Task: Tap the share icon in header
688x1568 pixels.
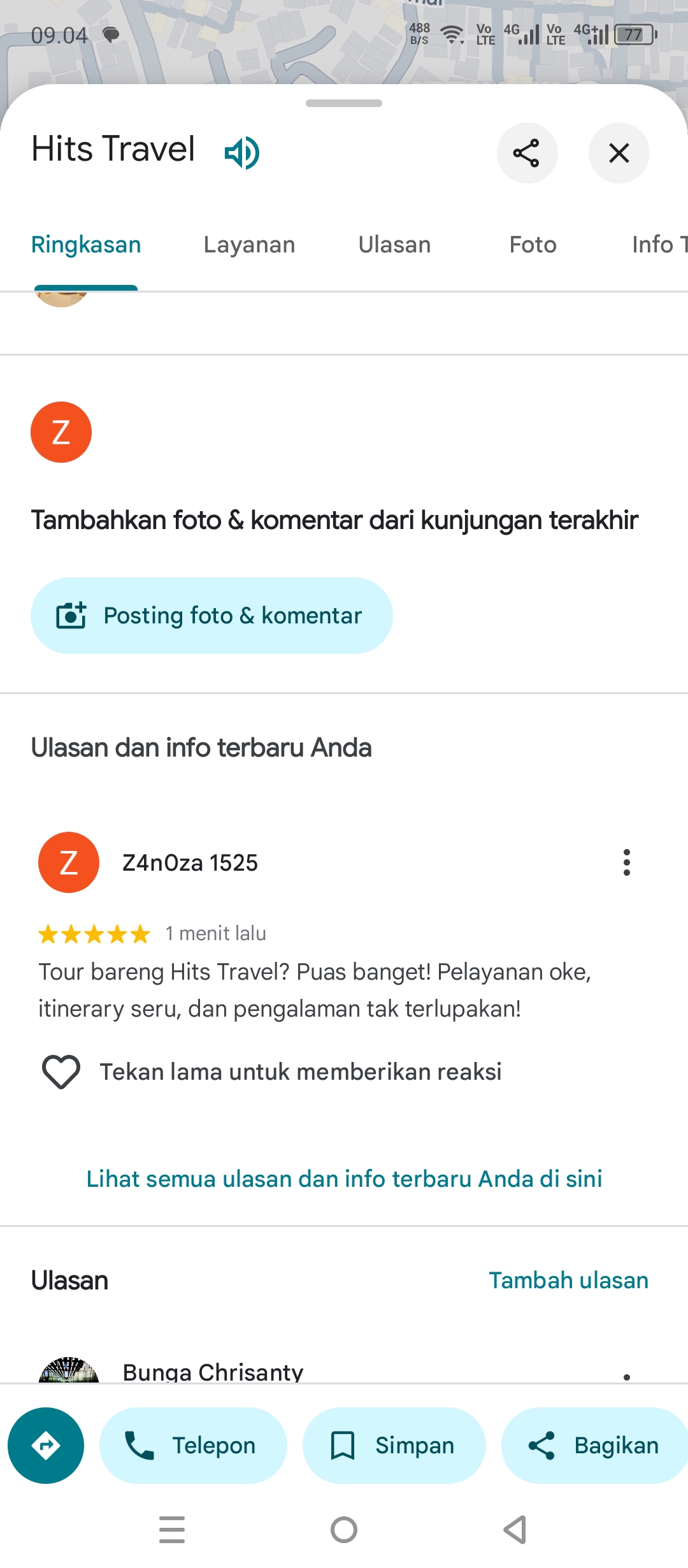Action: pyautogui.click(x=527, y=153)
